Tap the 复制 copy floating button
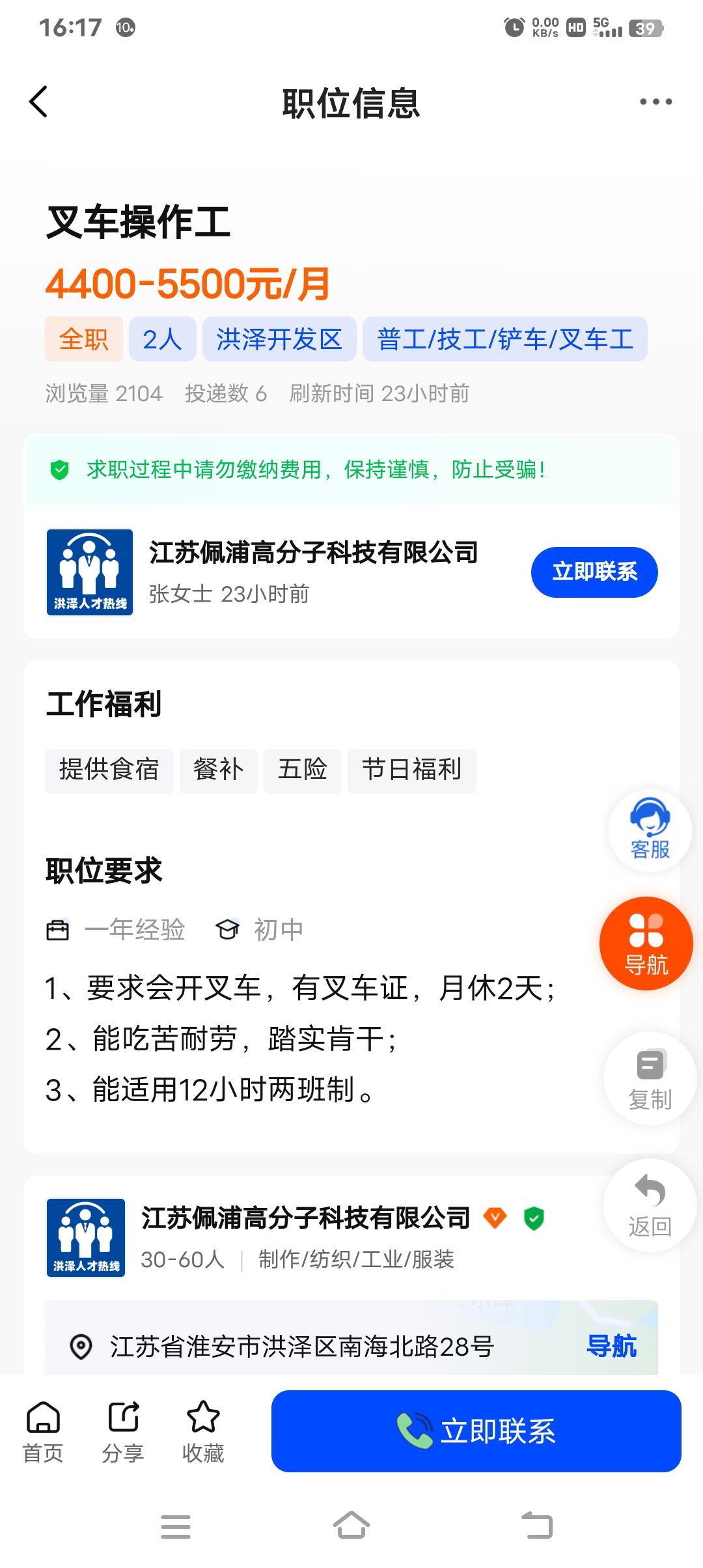The width and height of the screenshot is (703, 1568). (x=650, y=1078)
